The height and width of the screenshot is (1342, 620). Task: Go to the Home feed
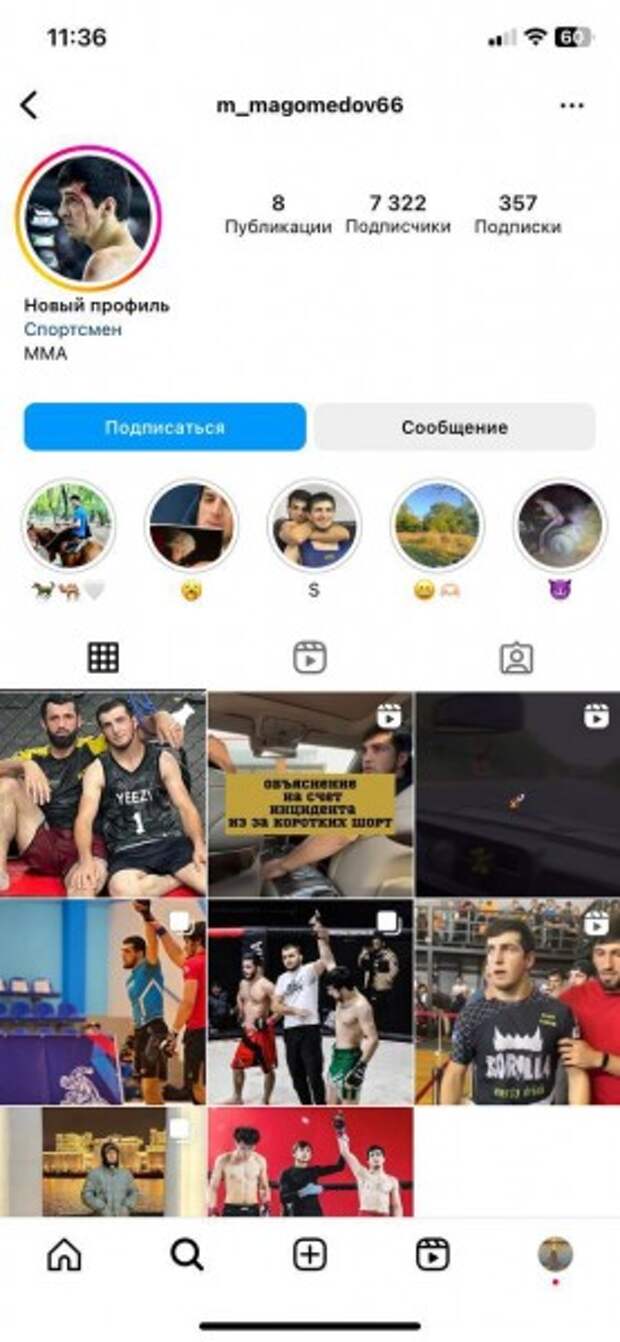tap(65, 1254)
